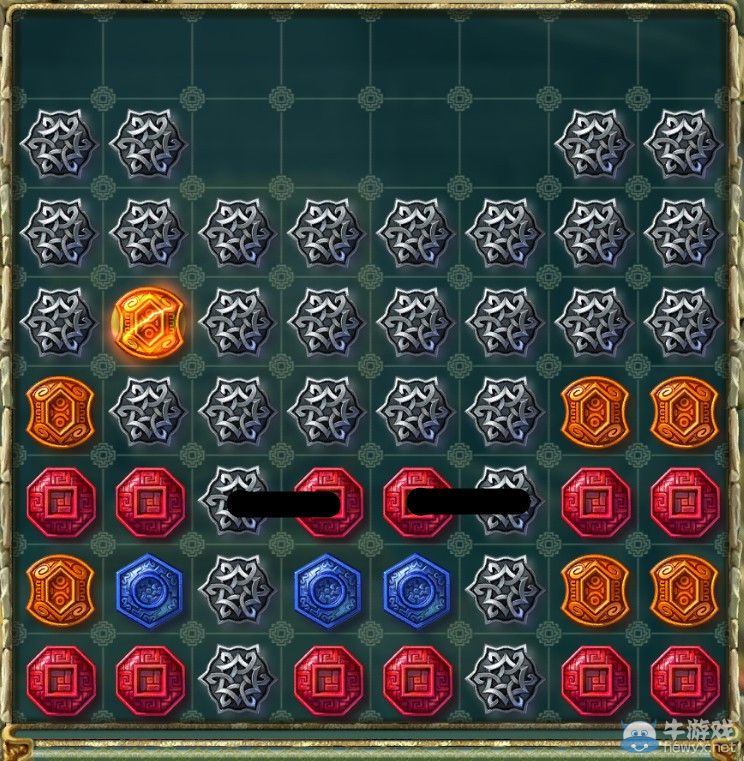
Task: Tap the blue hexagon beside the orange shield
Action: (148, 590)
